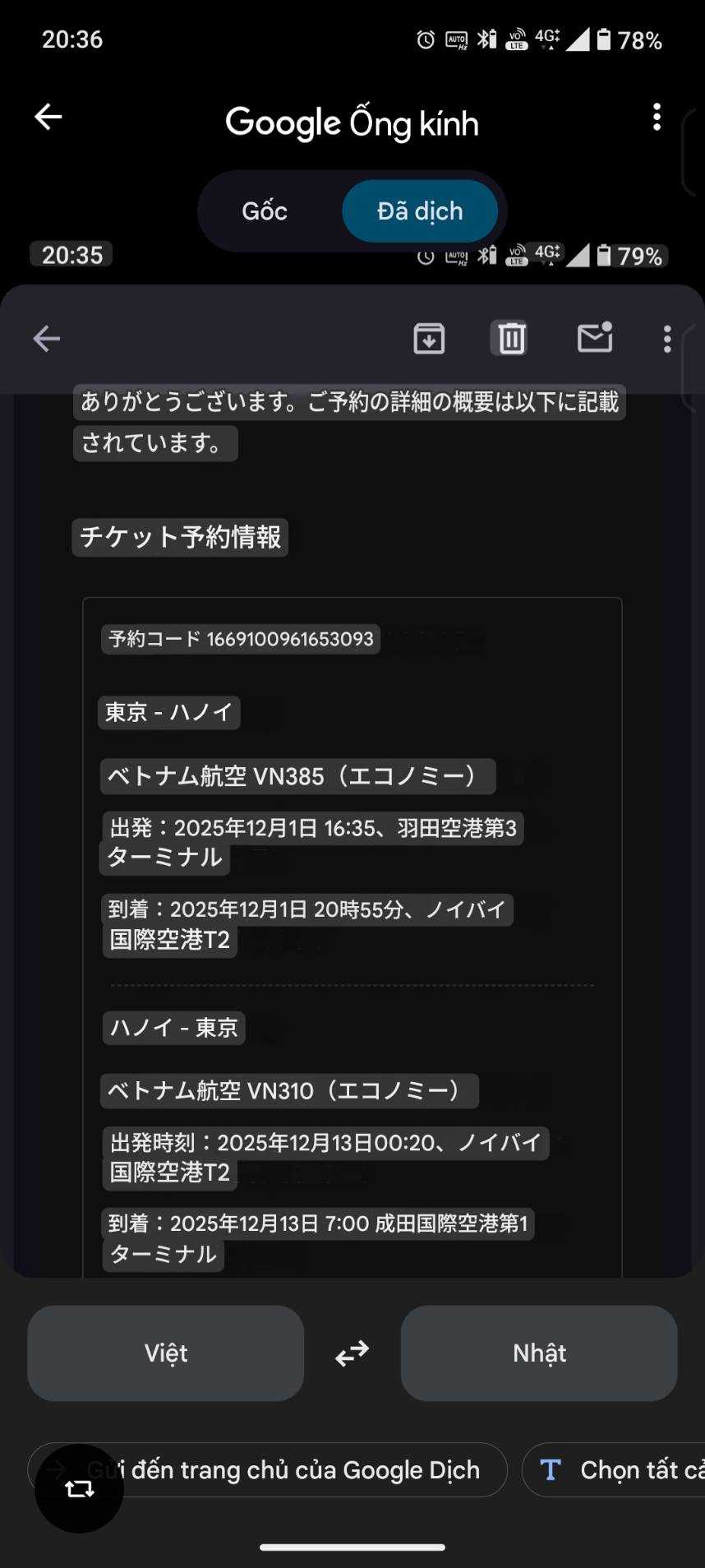This screenshot has height=1568, width=705.
Task: Switch to the Gốc view
Action: 265,211
